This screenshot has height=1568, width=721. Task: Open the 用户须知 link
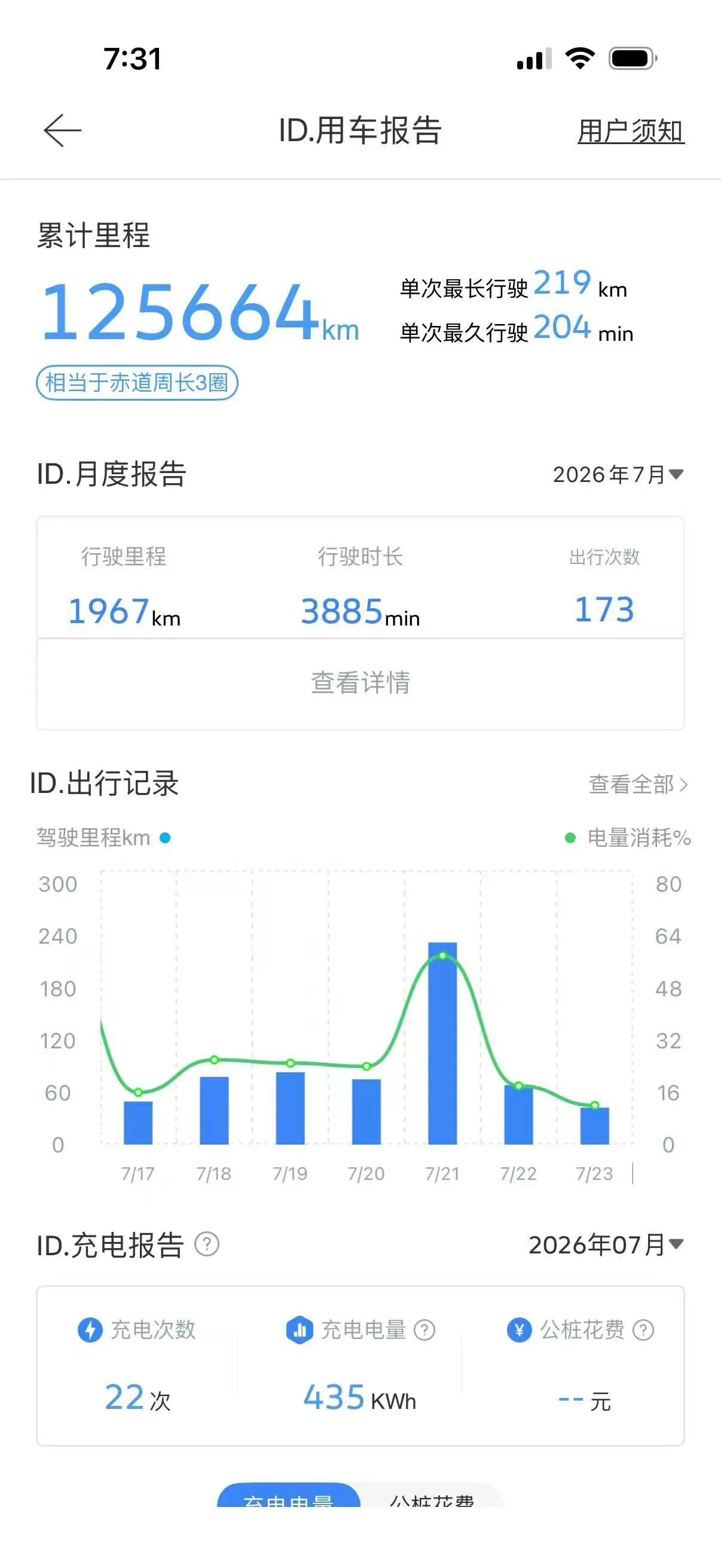[631, 131]
